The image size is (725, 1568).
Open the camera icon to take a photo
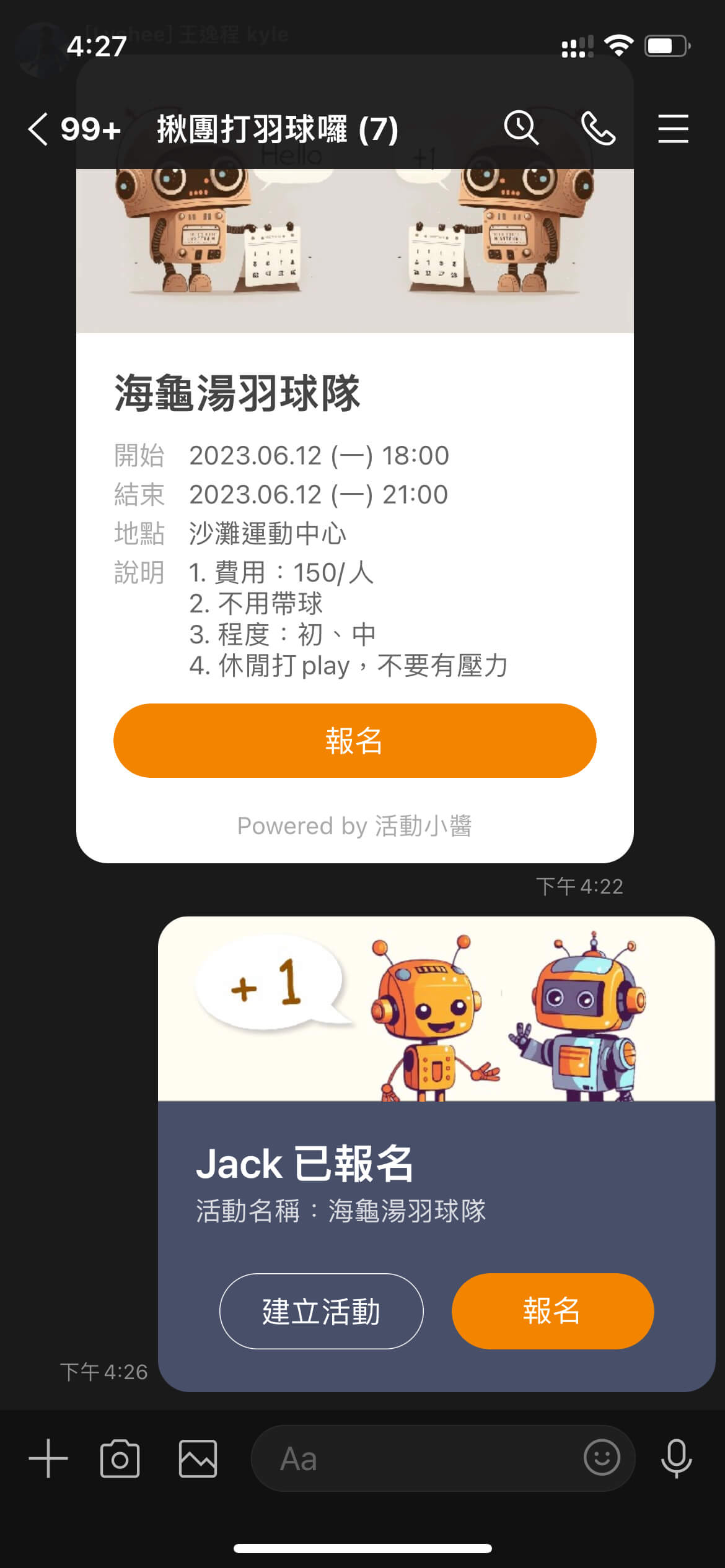[121, 1458]
